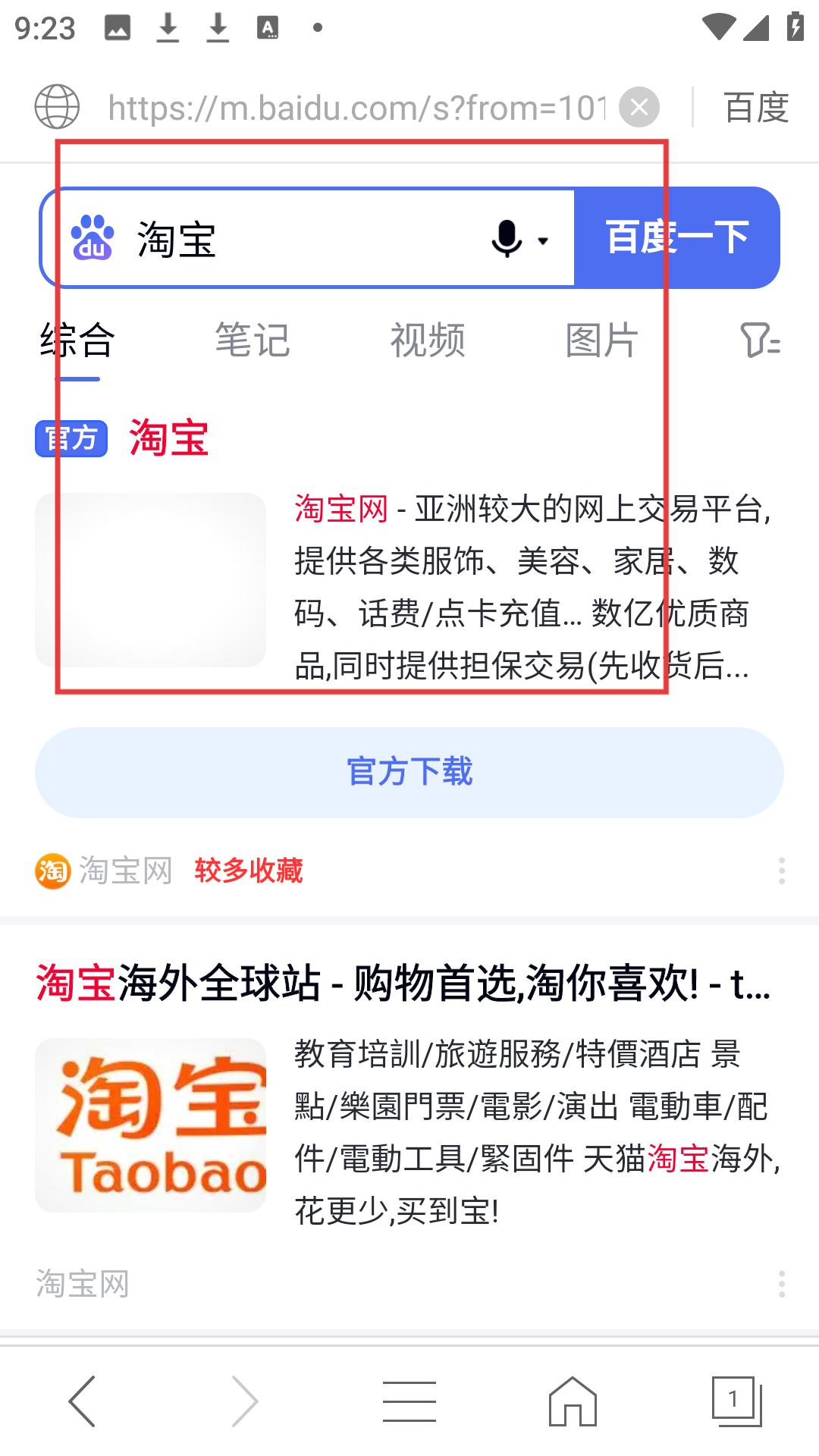This screenshot has height=1456, width=819.
Task: Open the options dots beside 较多收藏
Action: pos(781,871)
